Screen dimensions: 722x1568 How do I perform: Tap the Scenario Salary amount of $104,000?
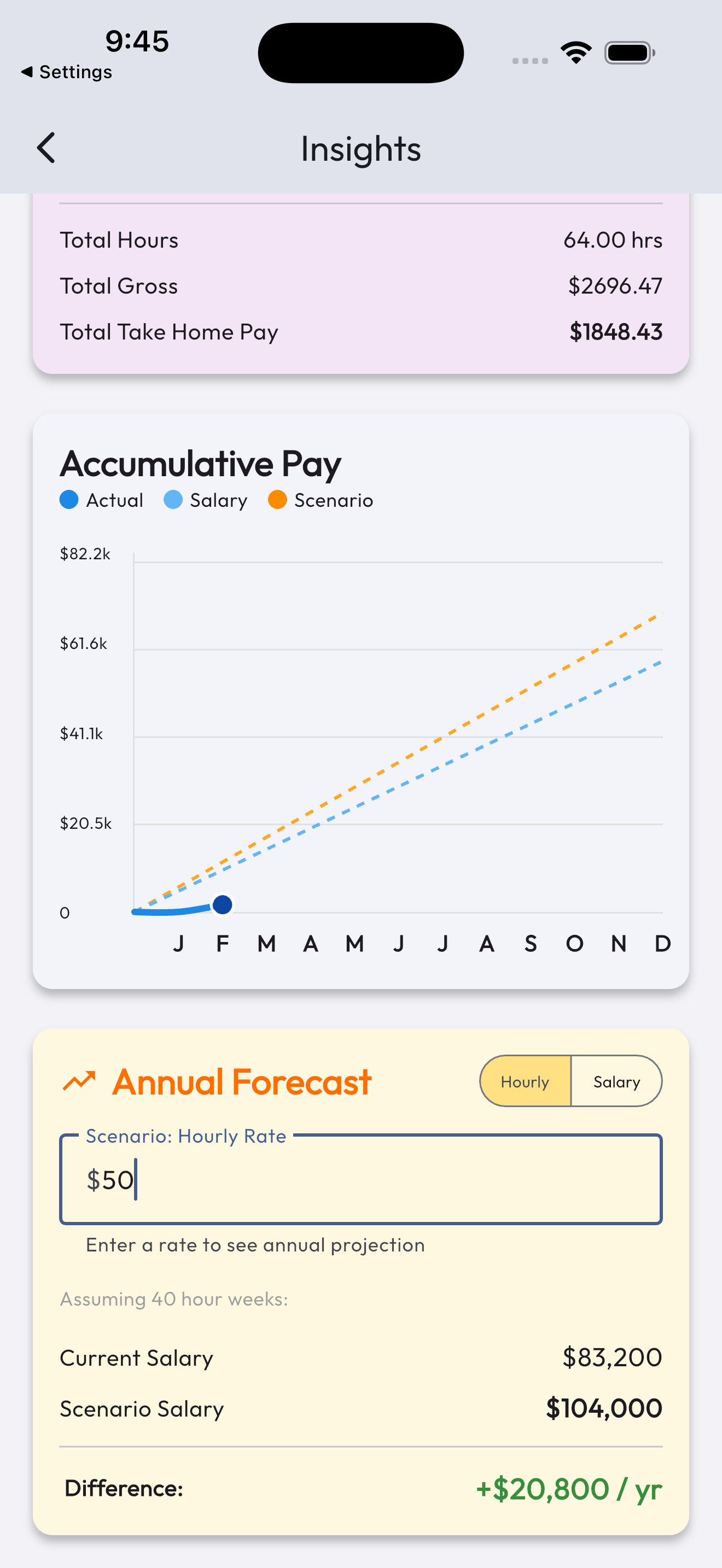[603, 1408]
